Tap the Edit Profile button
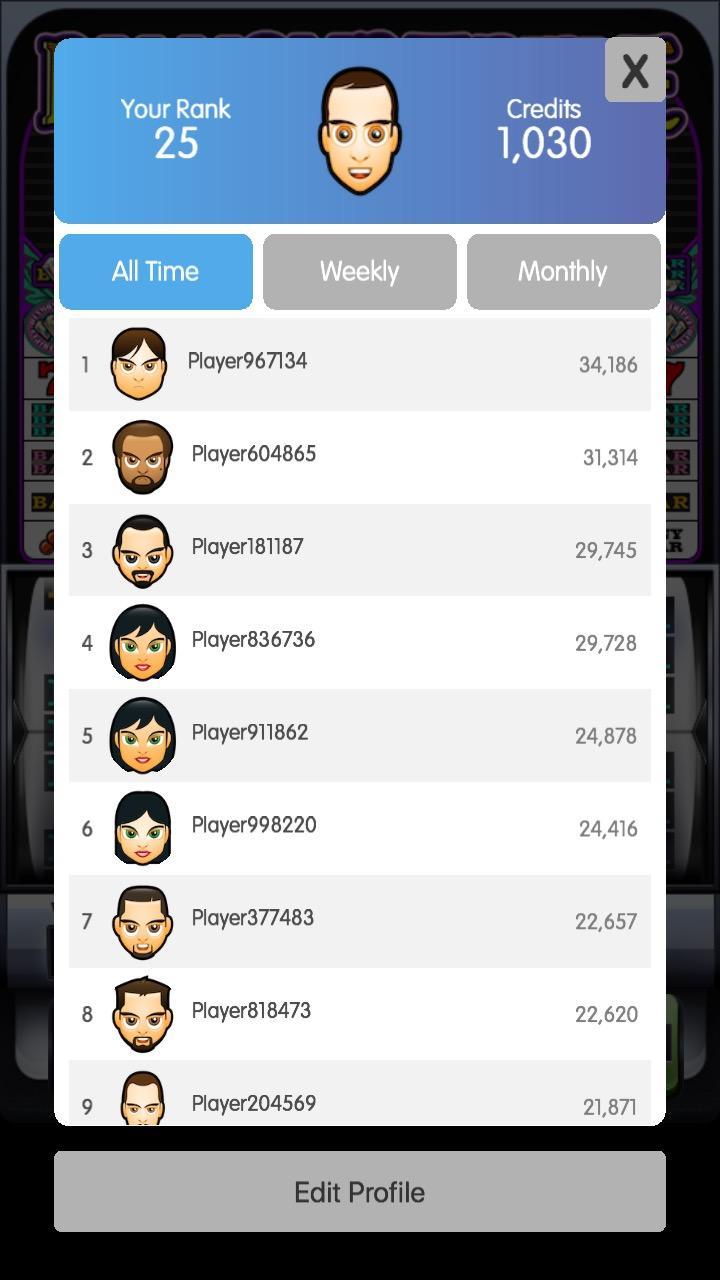 359,1191
